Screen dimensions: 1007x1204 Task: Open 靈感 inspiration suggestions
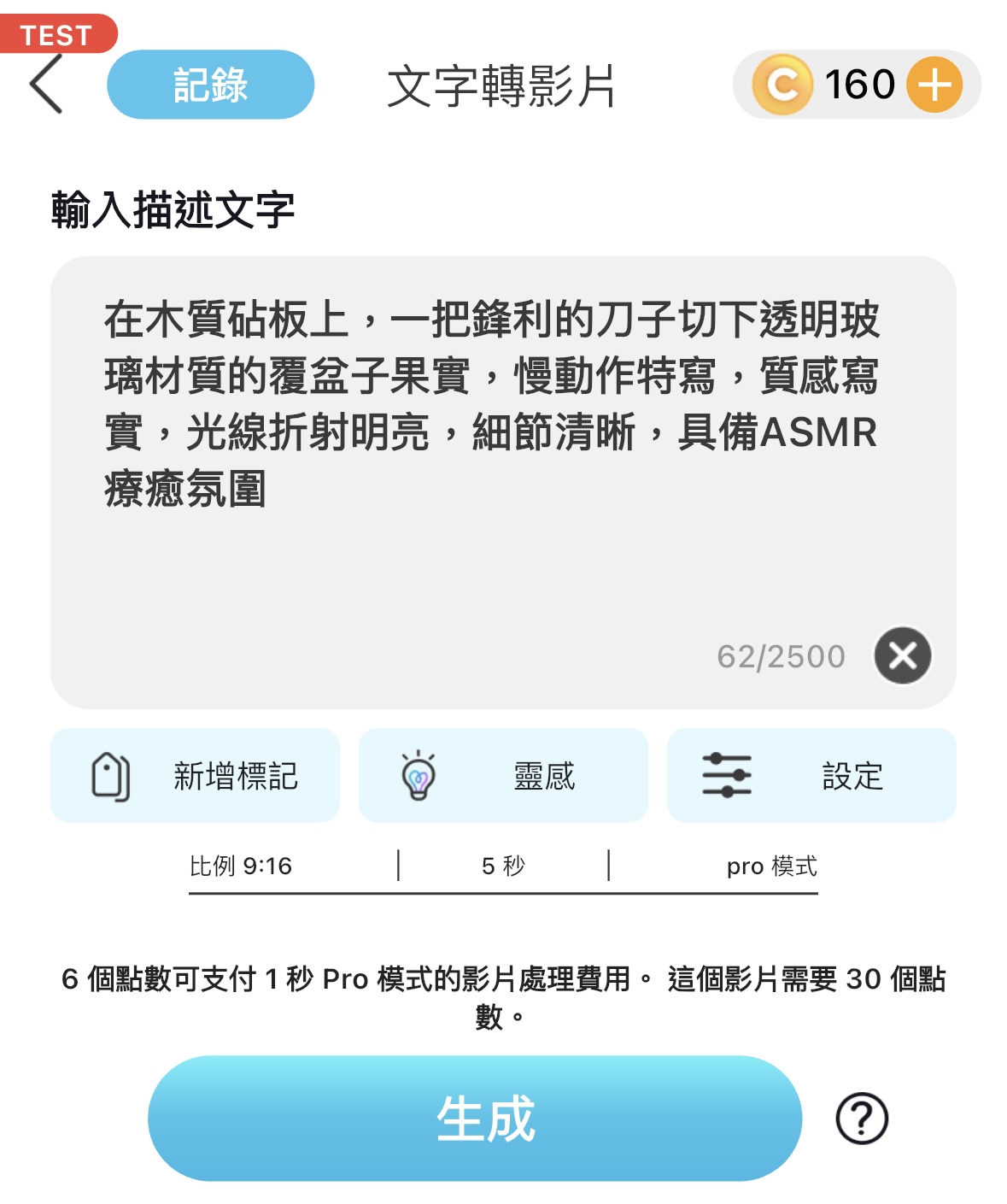coord(503,776)
